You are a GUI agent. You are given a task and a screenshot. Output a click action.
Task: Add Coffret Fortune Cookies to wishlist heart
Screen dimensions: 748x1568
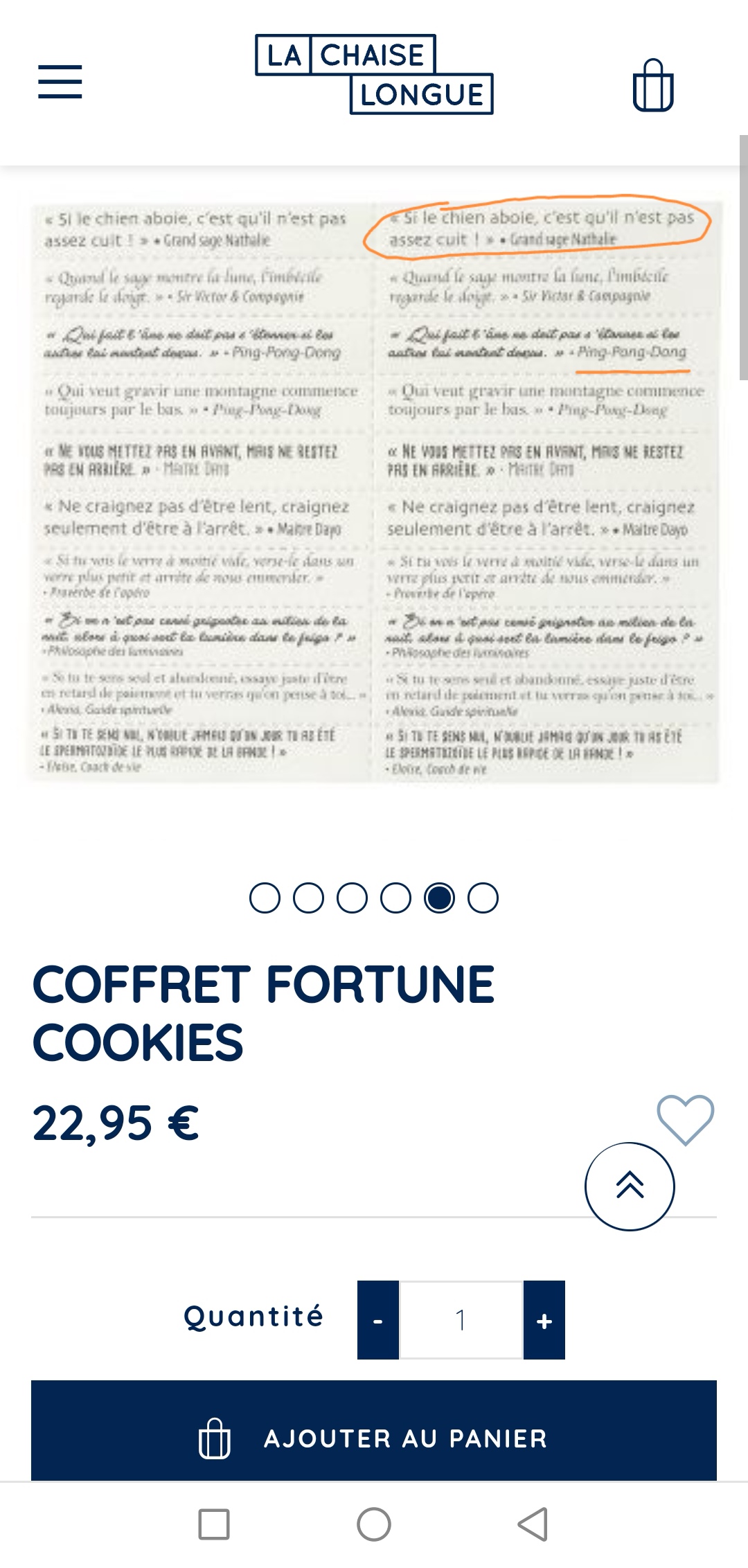coord(685,1120)
